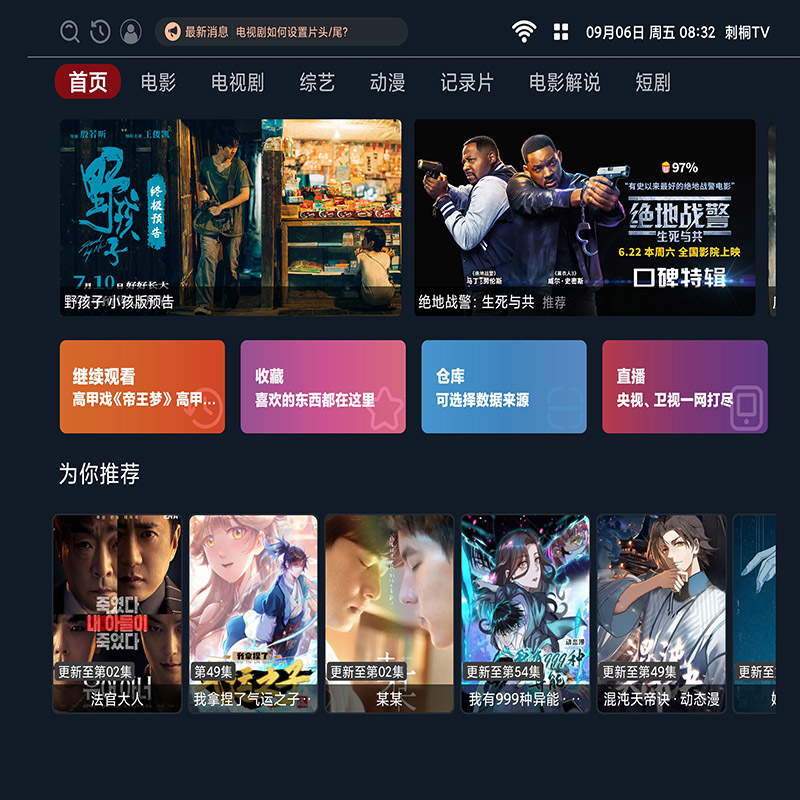The image size is (800, 800).
Task: Switch to the 综艺 tab
Action: point(317,82)
